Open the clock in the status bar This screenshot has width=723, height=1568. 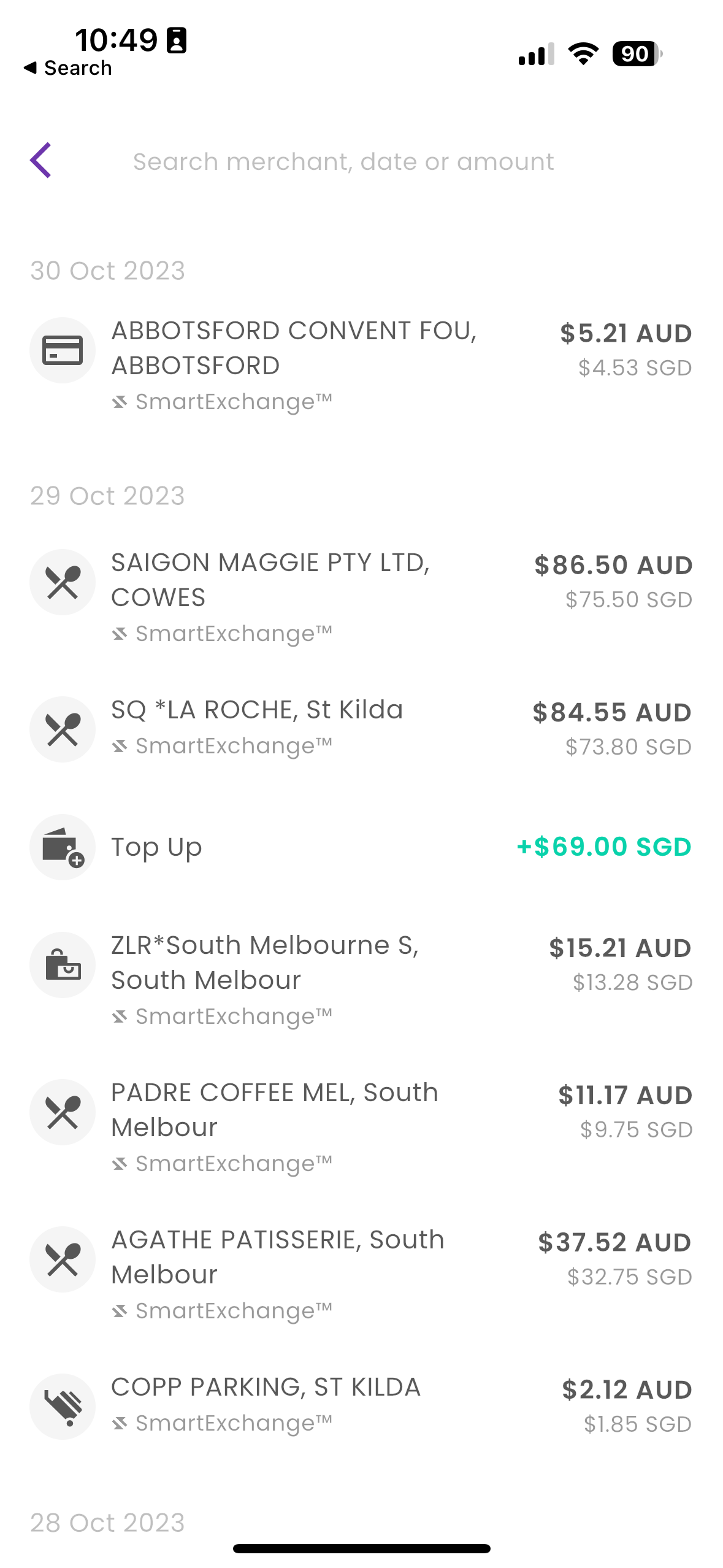tap(113, 40)
